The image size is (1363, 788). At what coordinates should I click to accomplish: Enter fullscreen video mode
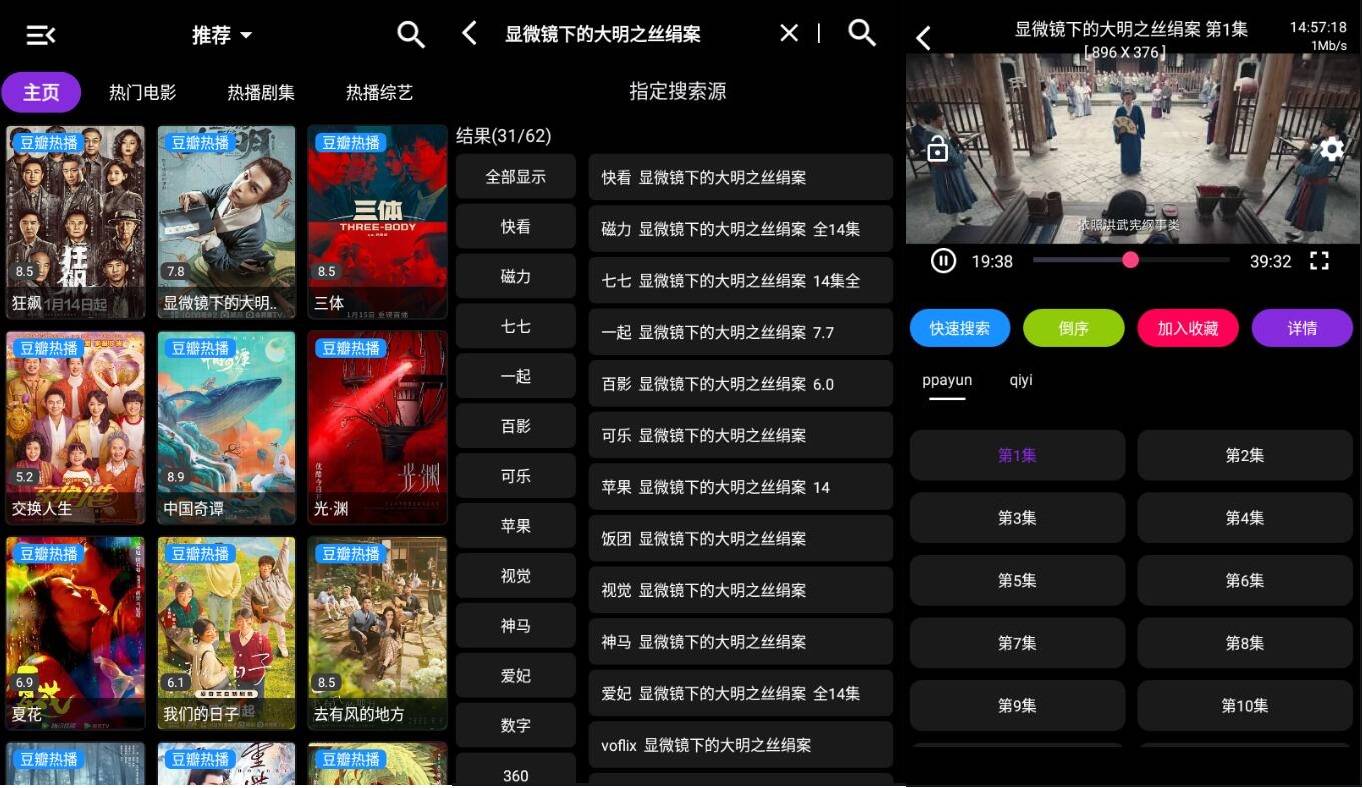click(x=1319, y=261)
